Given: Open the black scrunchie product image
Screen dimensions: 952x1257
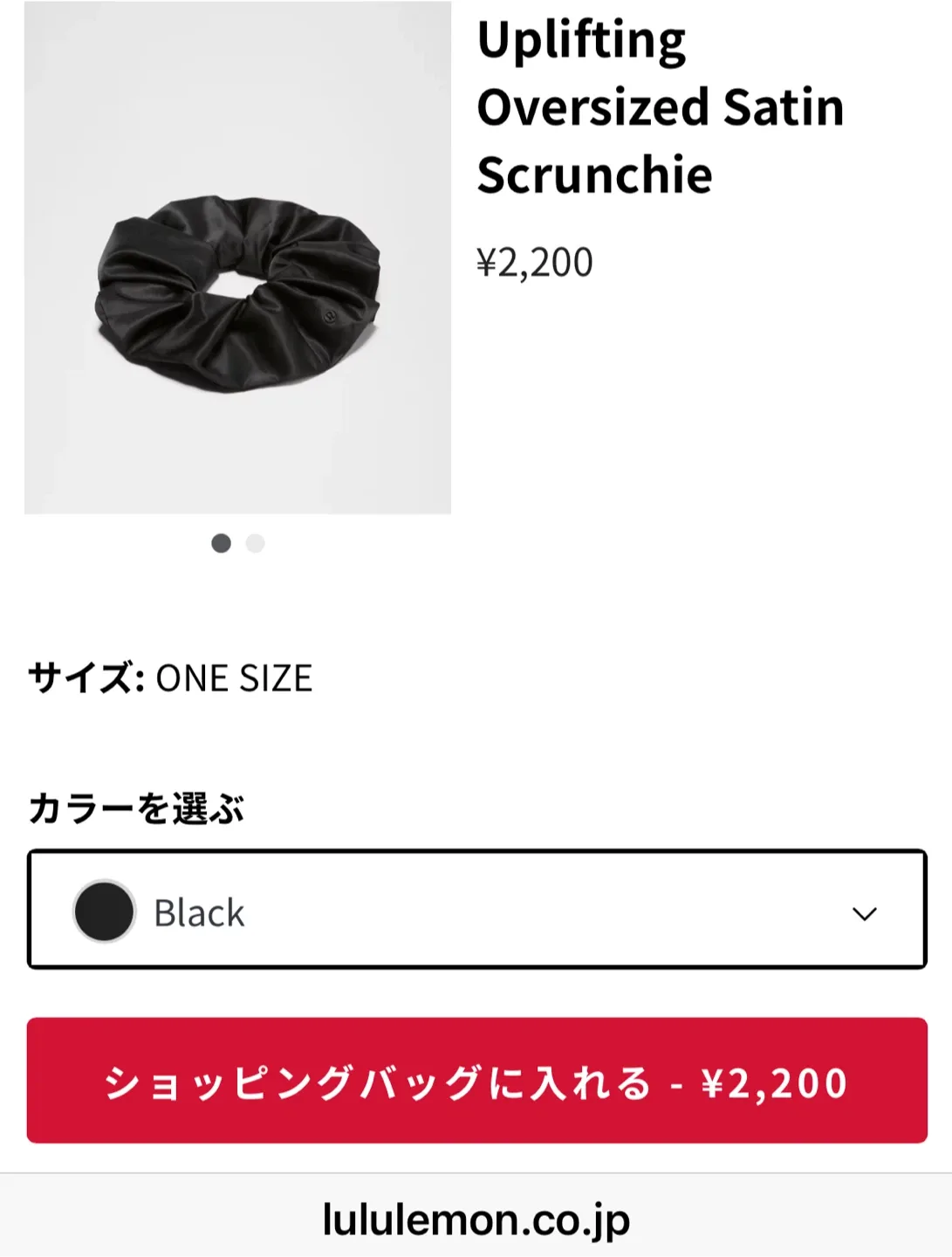Looking at the screenshot, I should [x=237, y=258].
